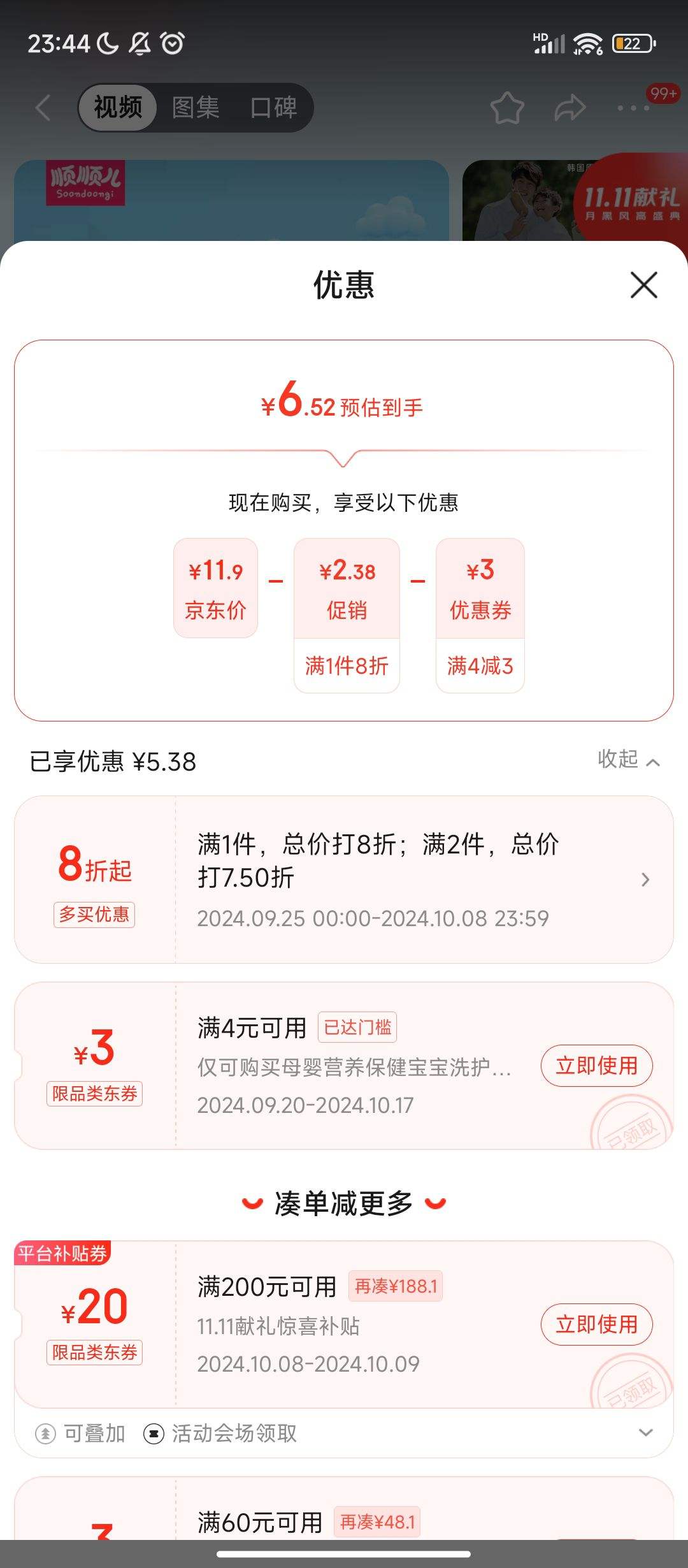Collapse 已享优惠 using the 收起 chevron
The height and width of the screenshot is (1568, 688).
(x=627, y=760)
